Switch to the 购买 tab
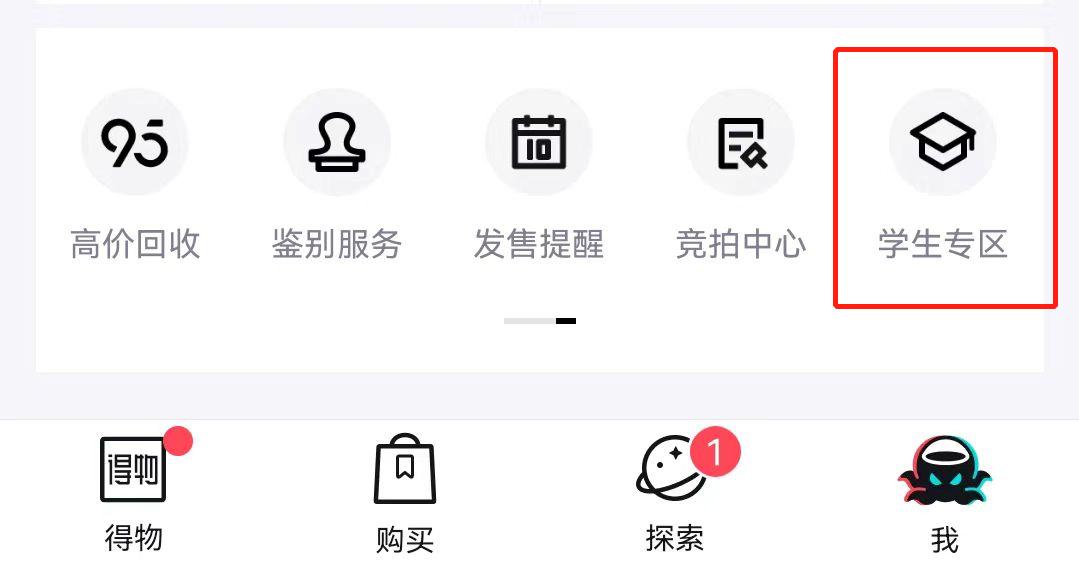 (x=405, y=492)
